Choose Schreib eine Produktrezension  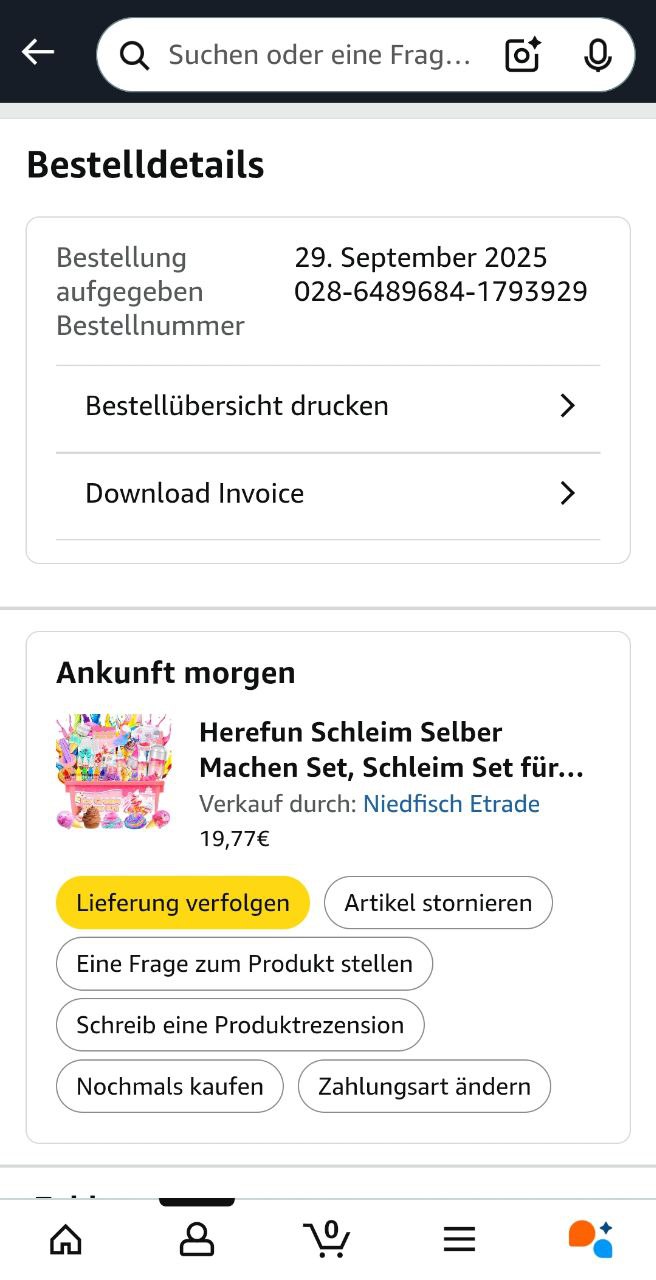click(240, 1025)
